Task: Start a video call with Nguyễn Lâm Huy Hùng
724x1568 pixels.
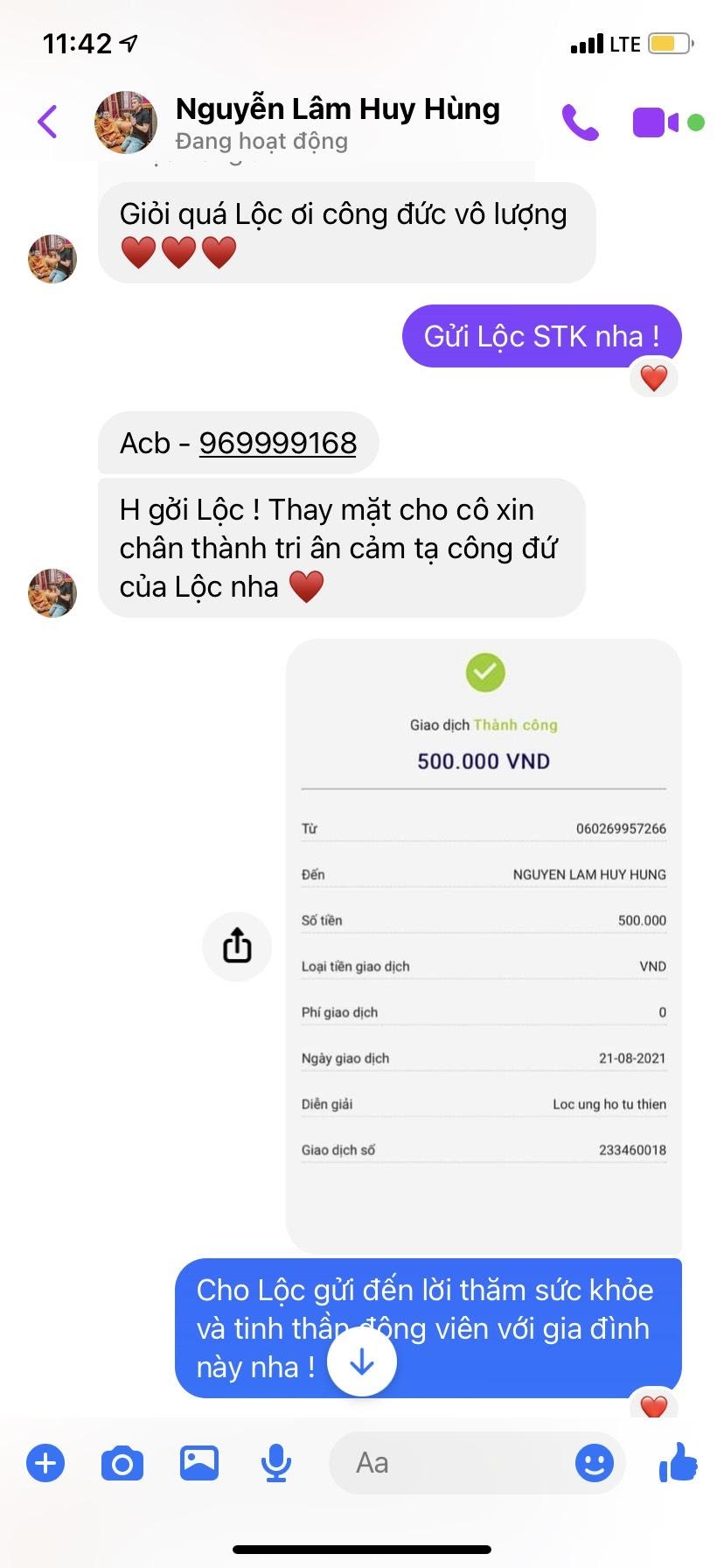Action: [655, 122]
